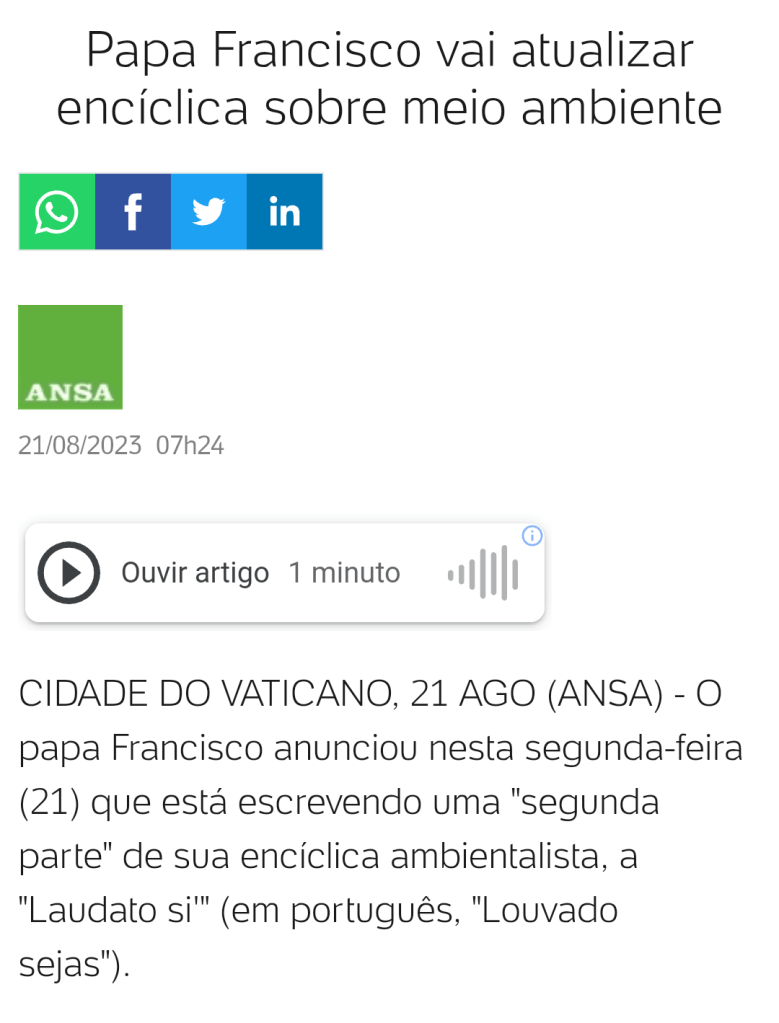The image size is (779, 1023).
Task: Share the article on LinkedIn
Action: click(x=285, y=212)
